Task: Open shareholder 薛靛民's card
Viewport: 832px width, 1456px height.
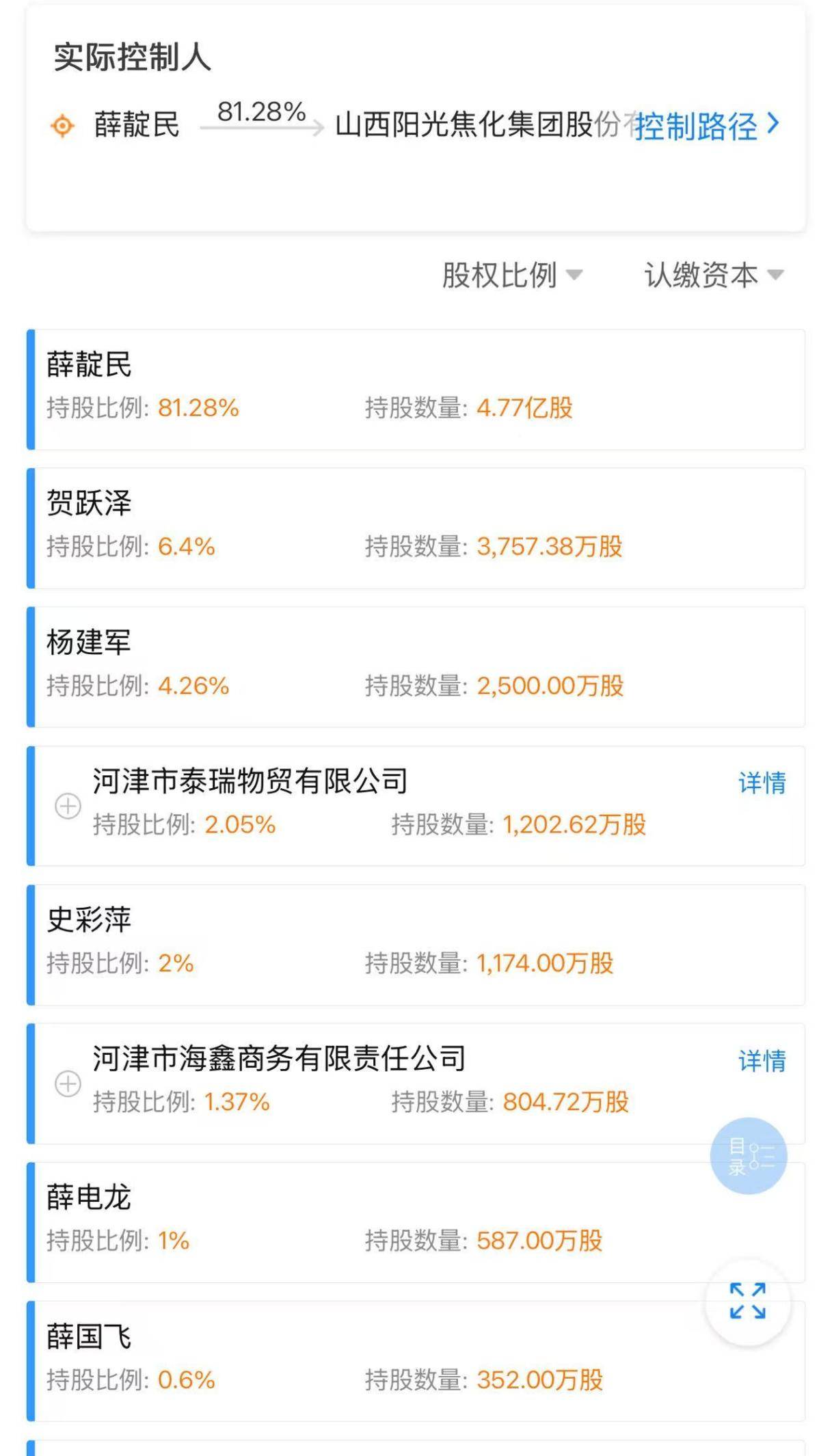Action: (x=416, y=390)
